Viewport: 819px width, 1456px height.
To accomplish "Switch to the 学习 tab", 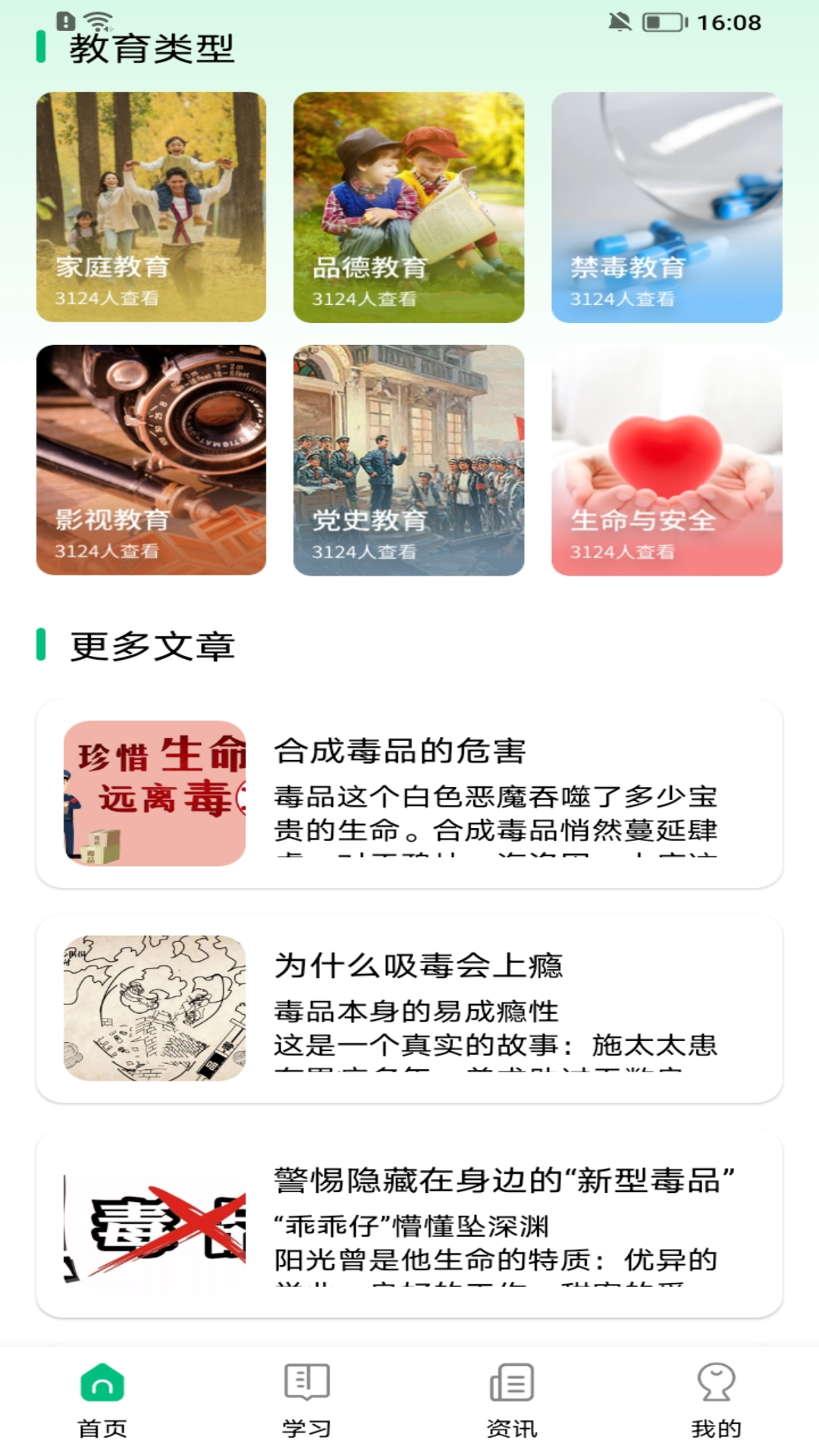I will tap(306, 1400).
